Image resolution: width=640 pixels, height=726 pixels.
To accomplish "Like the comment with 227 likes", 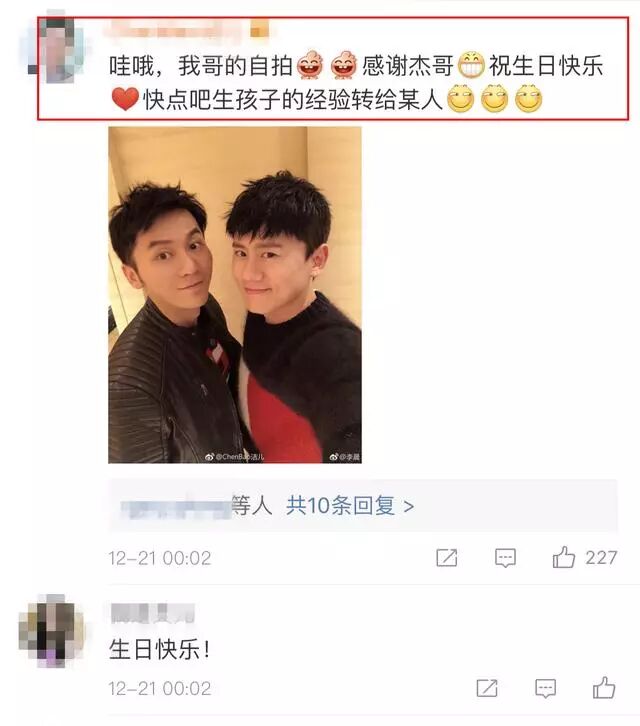I will pyautogui.click(x=565, y=558).
